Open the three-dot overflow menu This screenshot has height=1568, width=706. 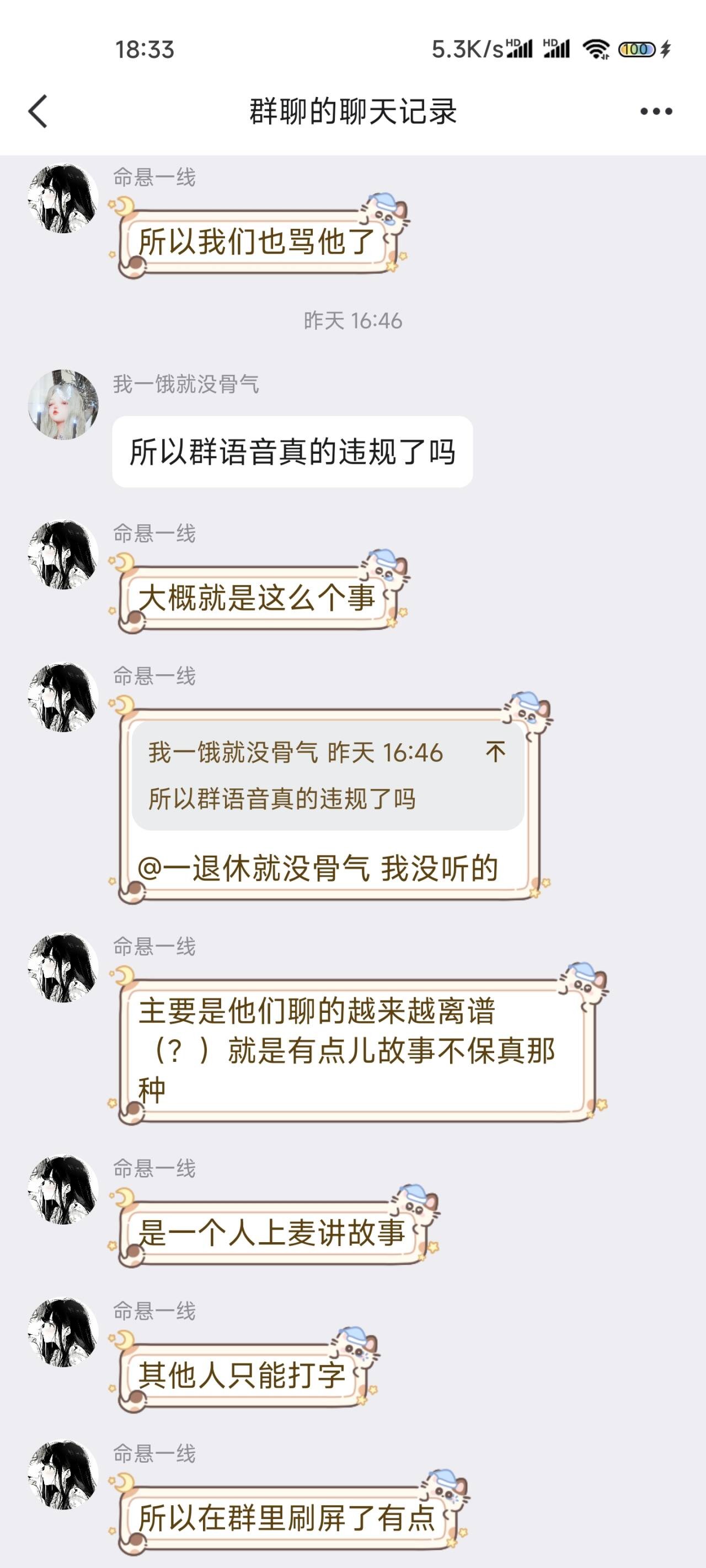coord(656,111)
